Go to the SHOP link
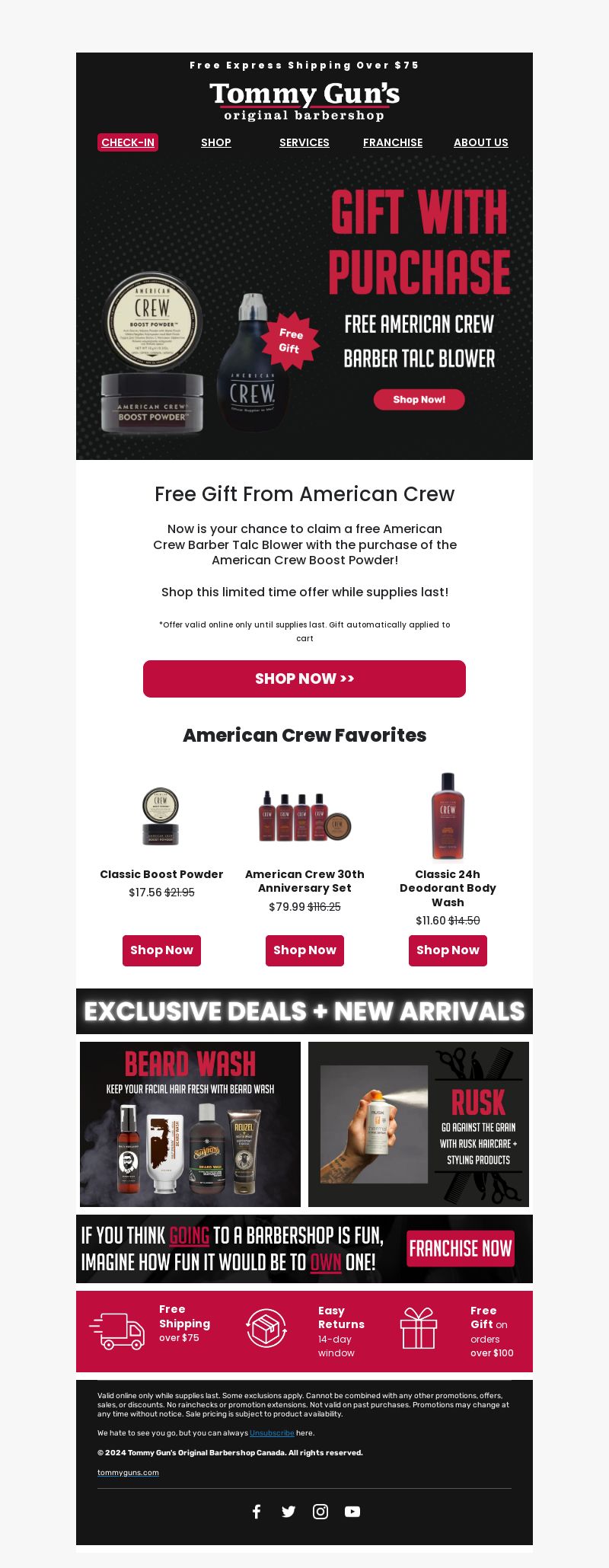Viewport: 609px width, 1568px height. (216, 142)
